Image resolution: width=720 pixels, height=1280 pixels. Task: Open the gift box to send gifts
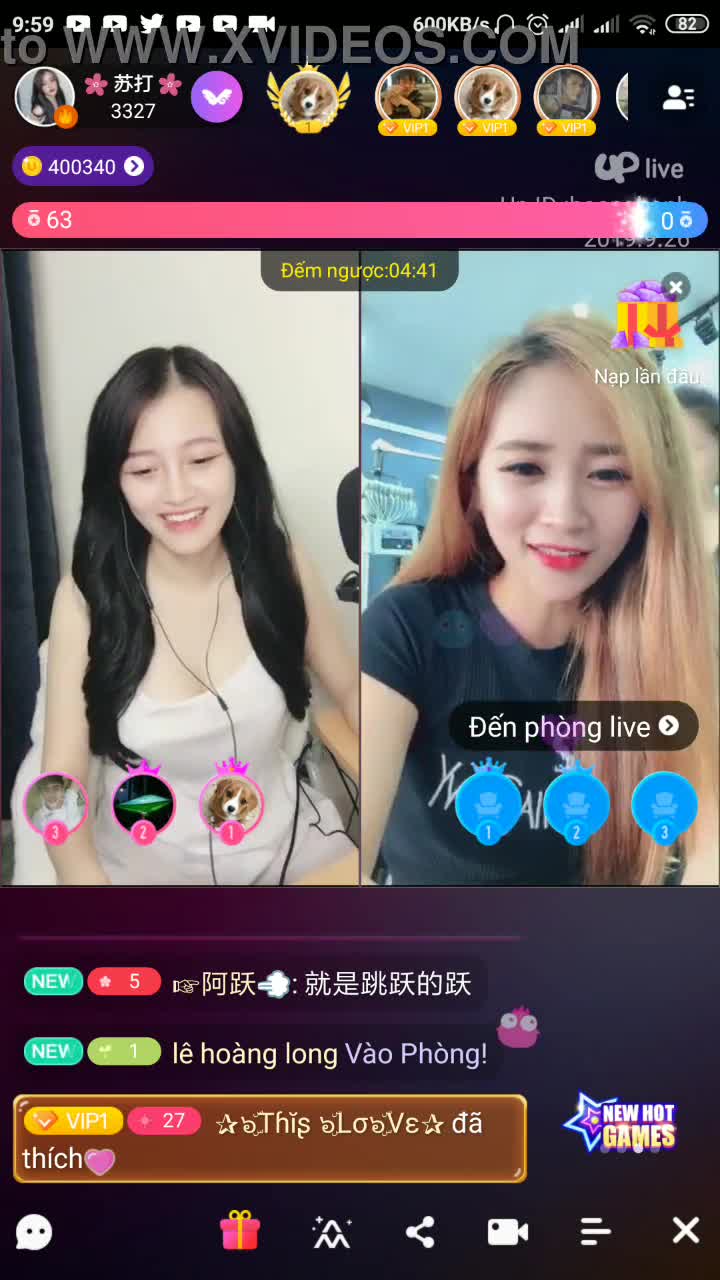pyautogui.click(x=240, y=1230)
